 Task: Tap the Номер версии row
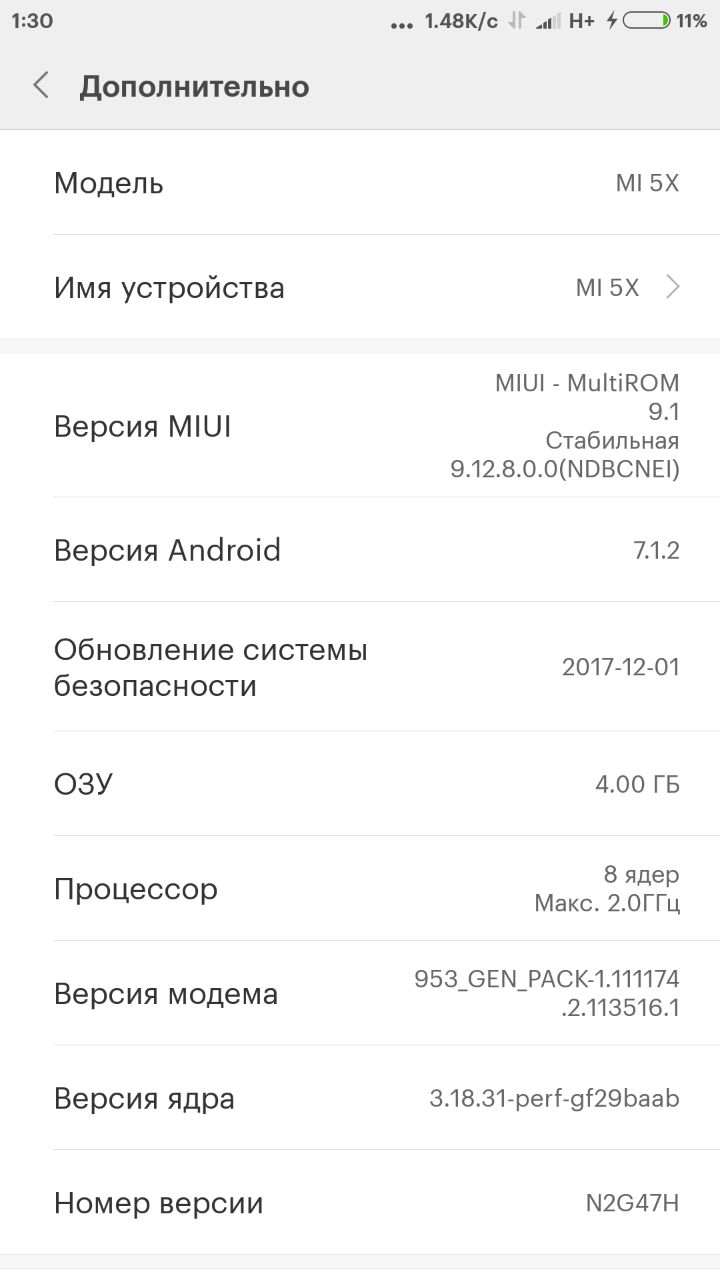[x=360, y=1203]
